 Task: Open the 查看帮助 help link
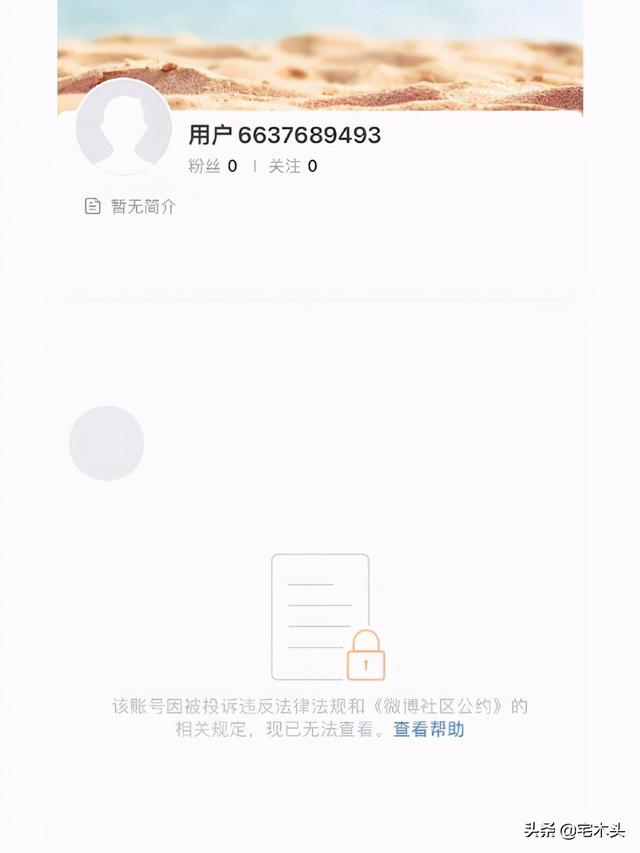(x=428, y=730)
